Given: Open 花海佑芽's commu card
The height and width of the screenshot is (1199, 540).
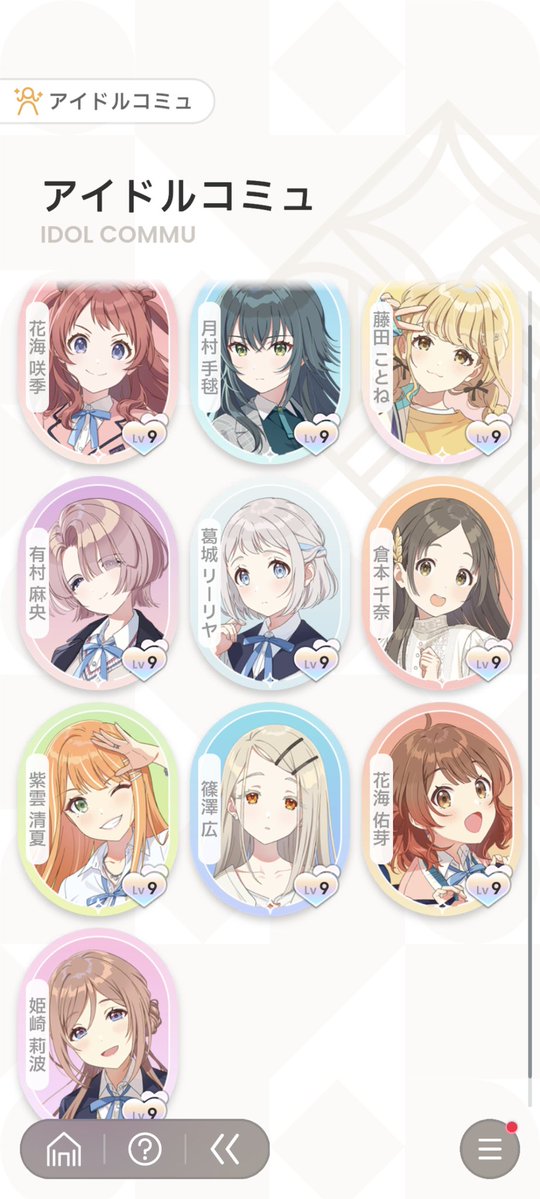Looking at the screenshot, I should click(442, 809).
